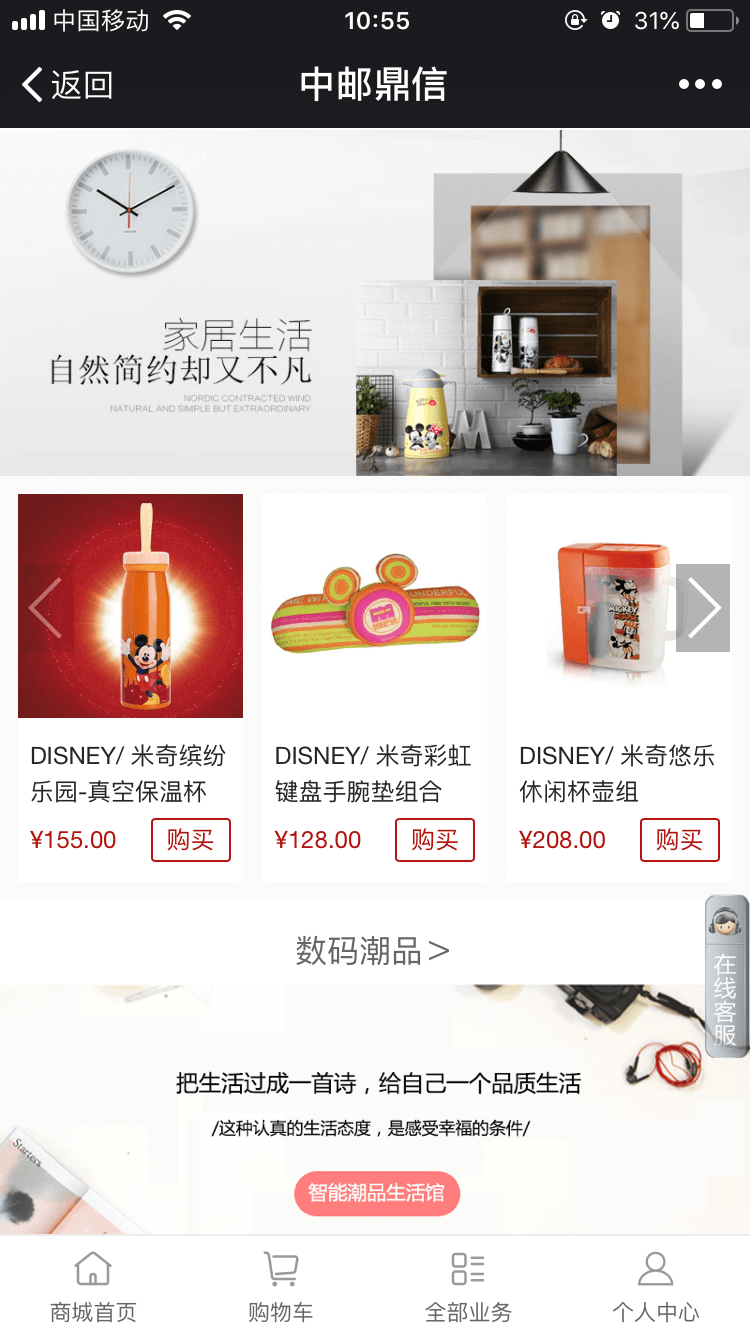This screenshot has width=750, height=1334.
Task: Open the 家居生活 home living banner
Action: pos(375,302)
